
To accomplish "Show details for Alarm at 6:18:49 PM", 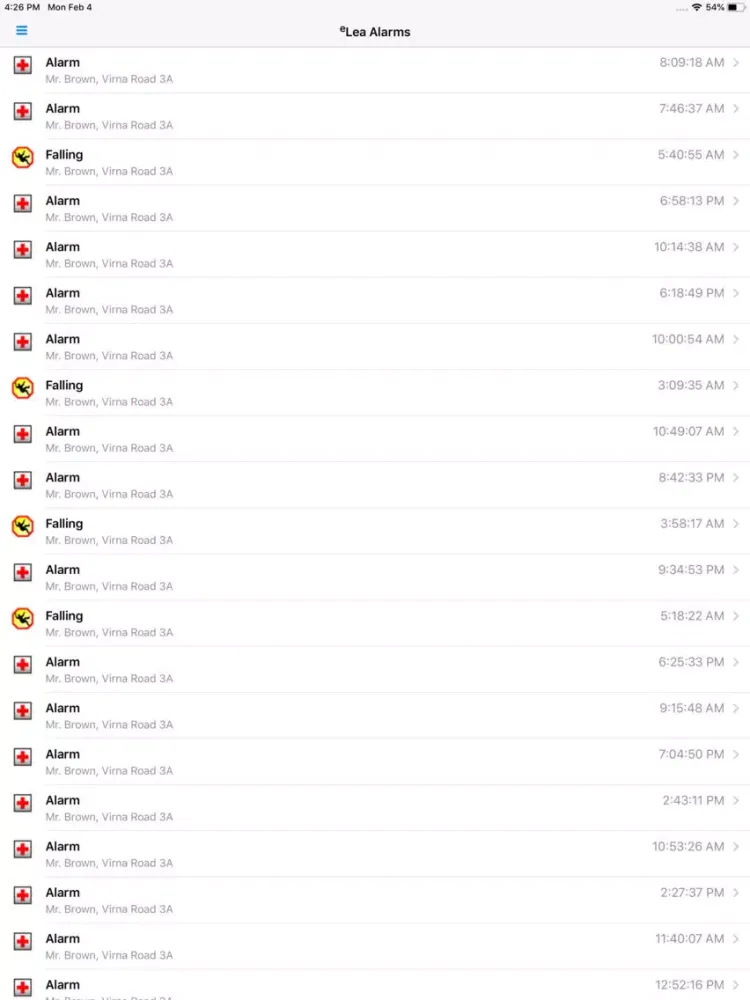I will click(375, 300).
